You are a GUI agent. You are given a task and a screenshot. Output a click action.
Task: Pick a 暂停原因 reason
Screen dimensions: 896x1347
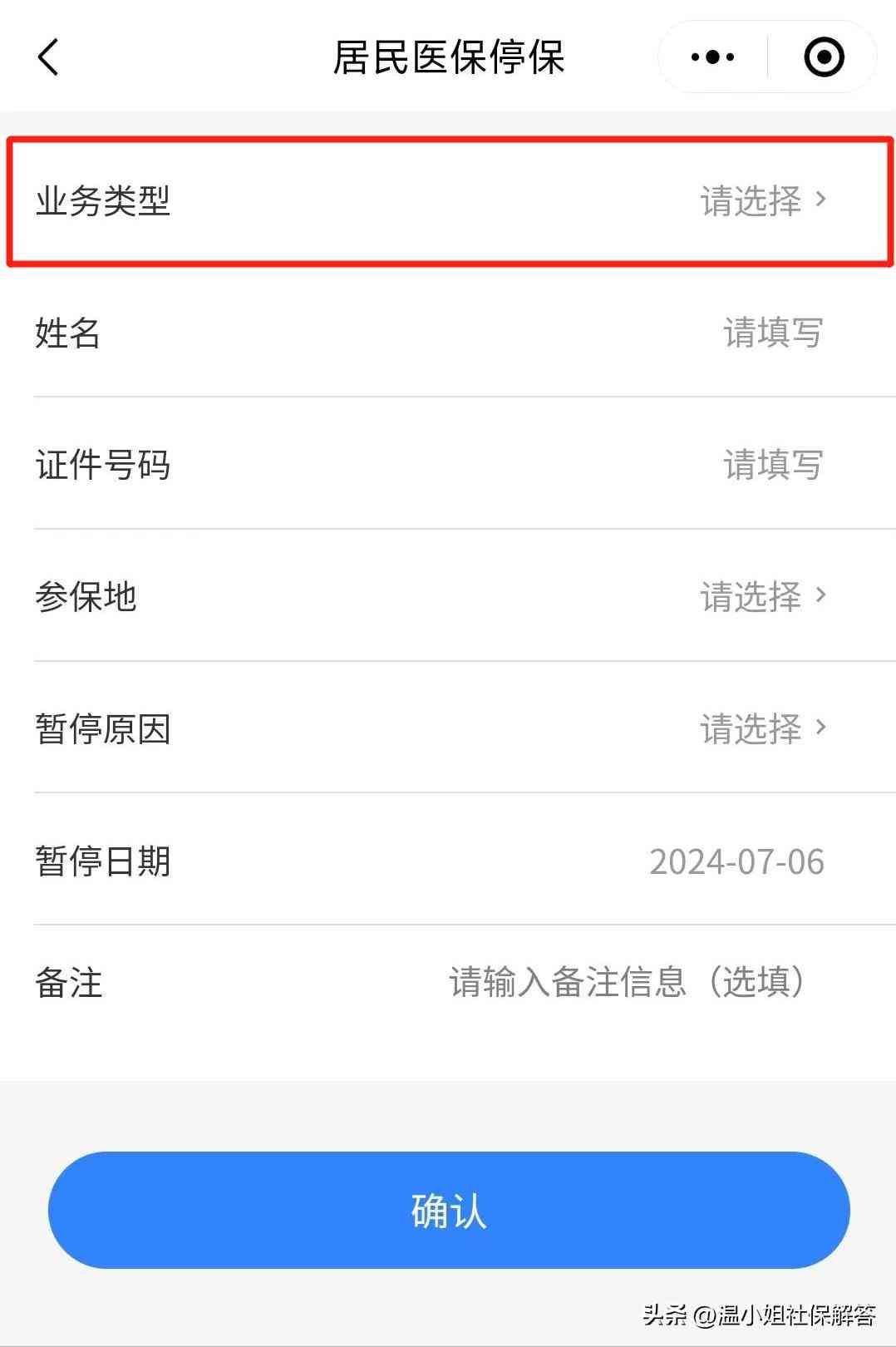pos(761,728)
